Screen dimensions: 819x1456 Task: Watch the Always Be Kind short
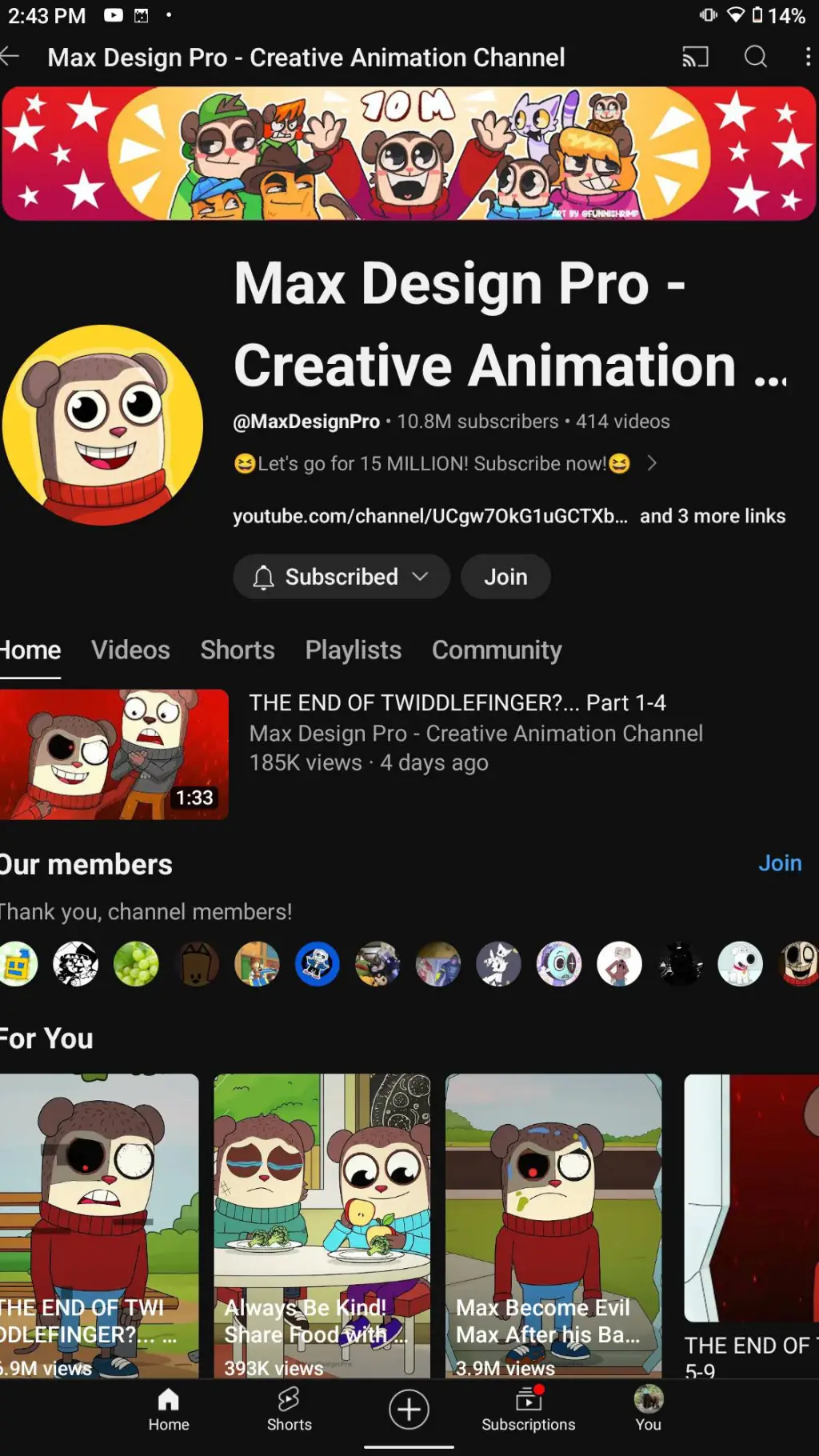pyautogui.click(x=322, y=1224)
